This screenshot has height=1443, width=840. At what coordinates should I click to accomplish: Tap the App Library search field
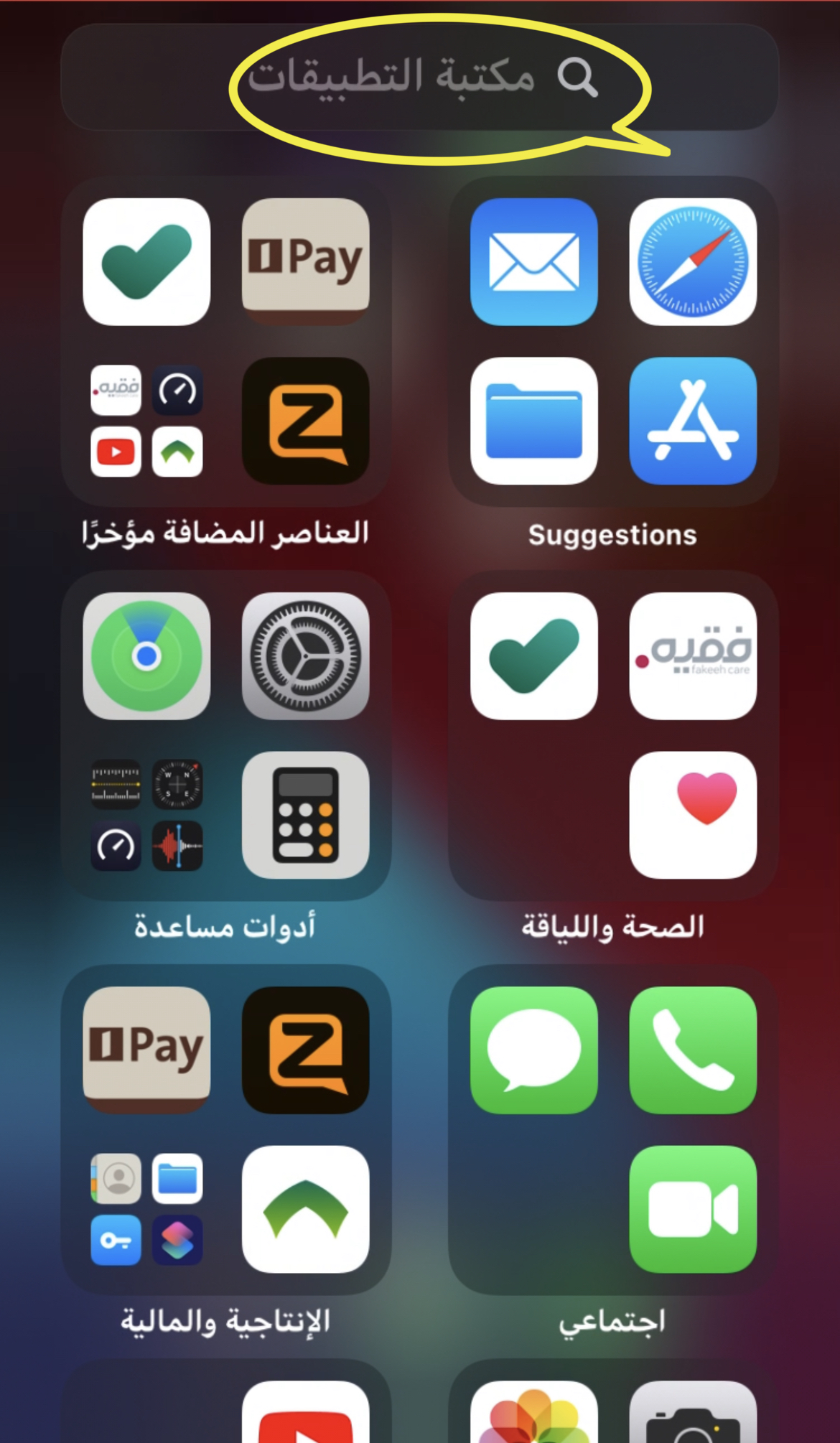(x=420, y=77)
